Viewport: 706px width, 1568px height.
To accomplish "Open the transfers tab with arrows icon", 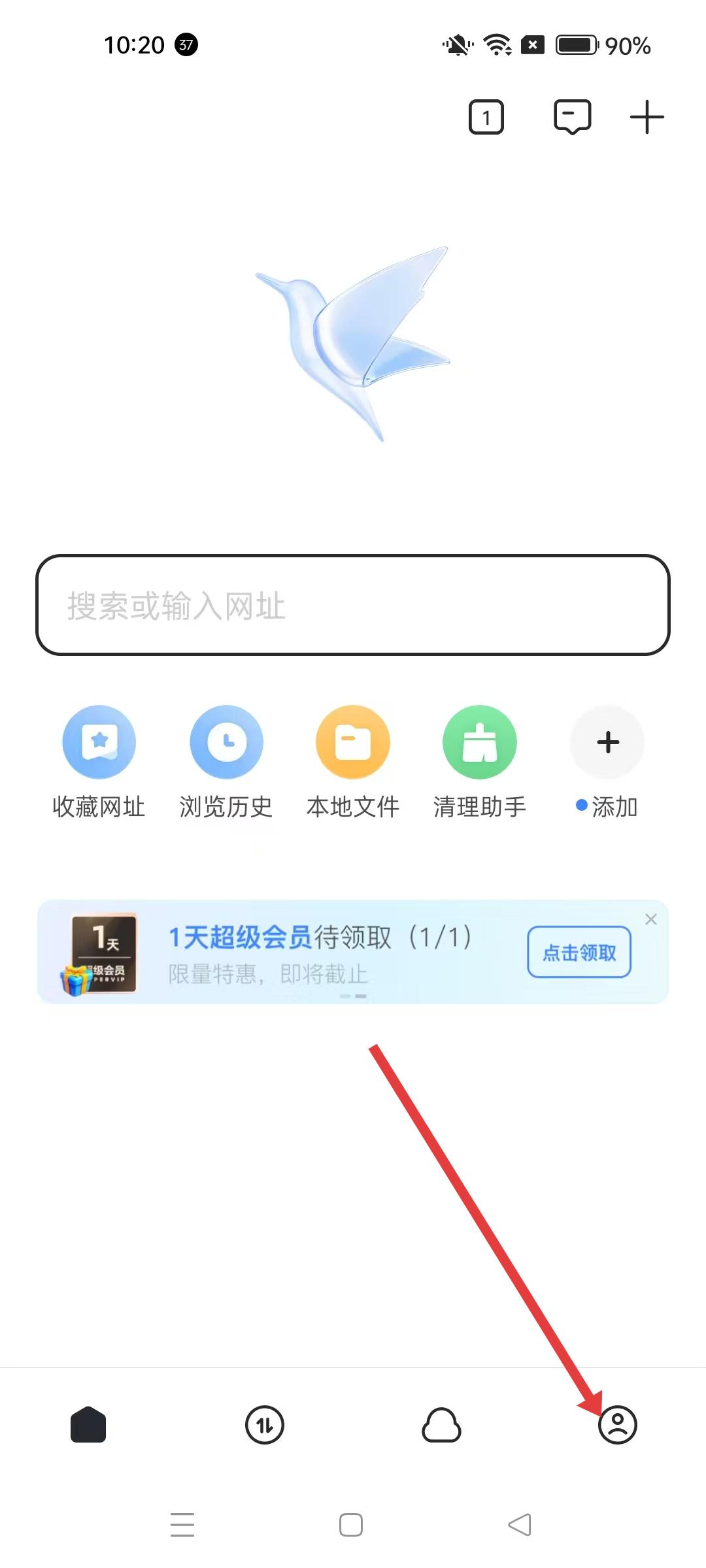I will [265, 1425].
